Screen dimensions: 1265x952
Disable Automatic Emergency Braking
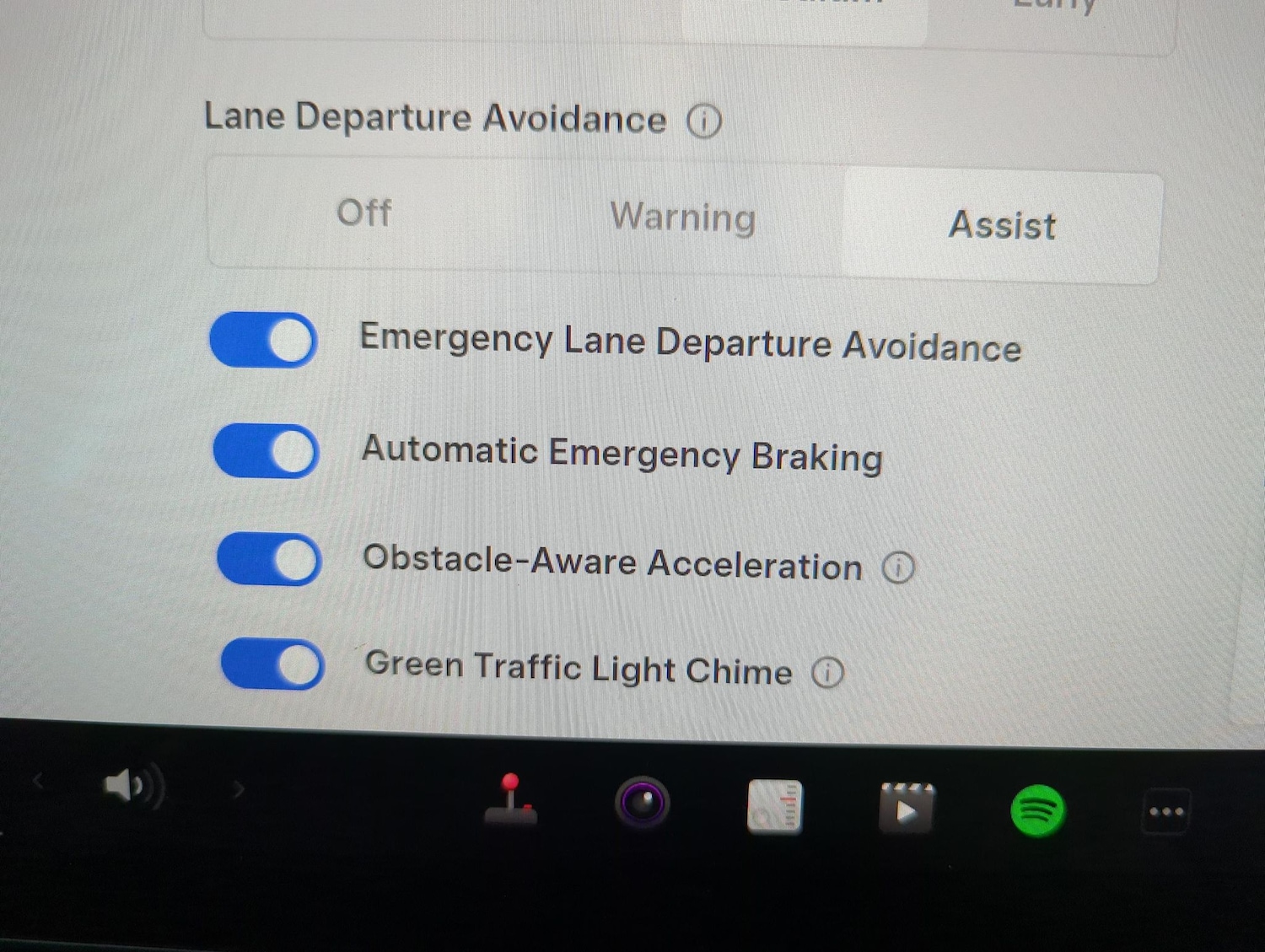266,450
